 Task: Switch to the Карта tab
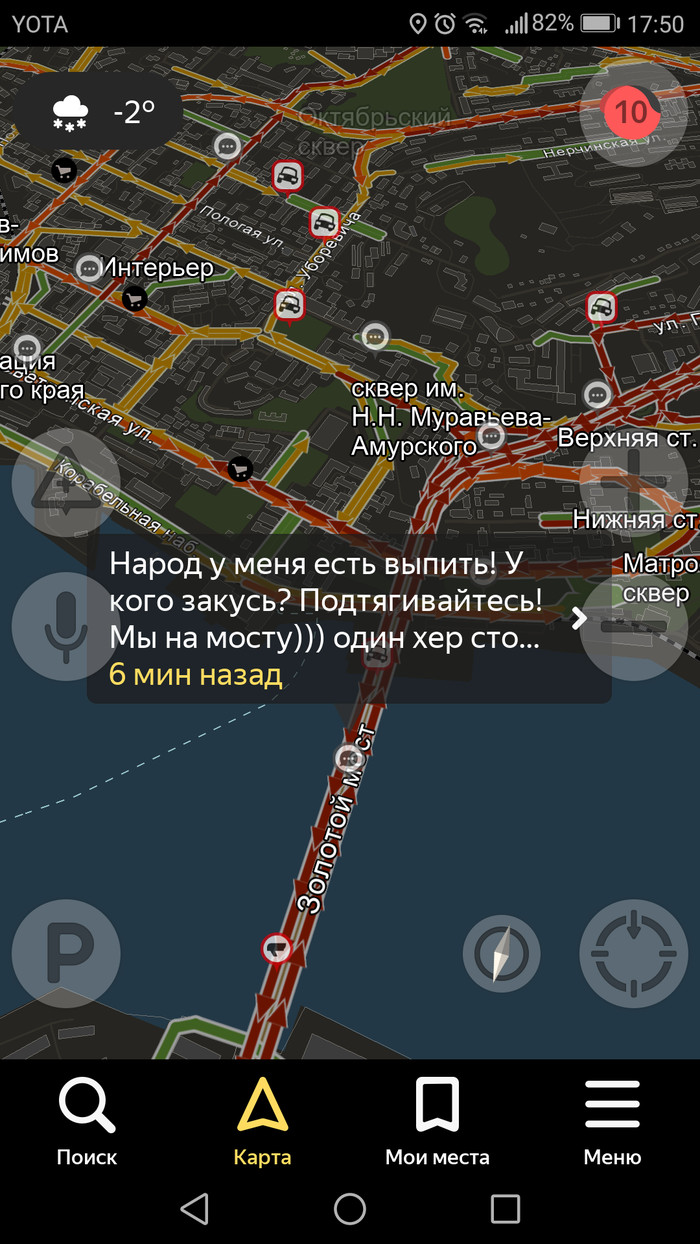tap(262, 1121)
